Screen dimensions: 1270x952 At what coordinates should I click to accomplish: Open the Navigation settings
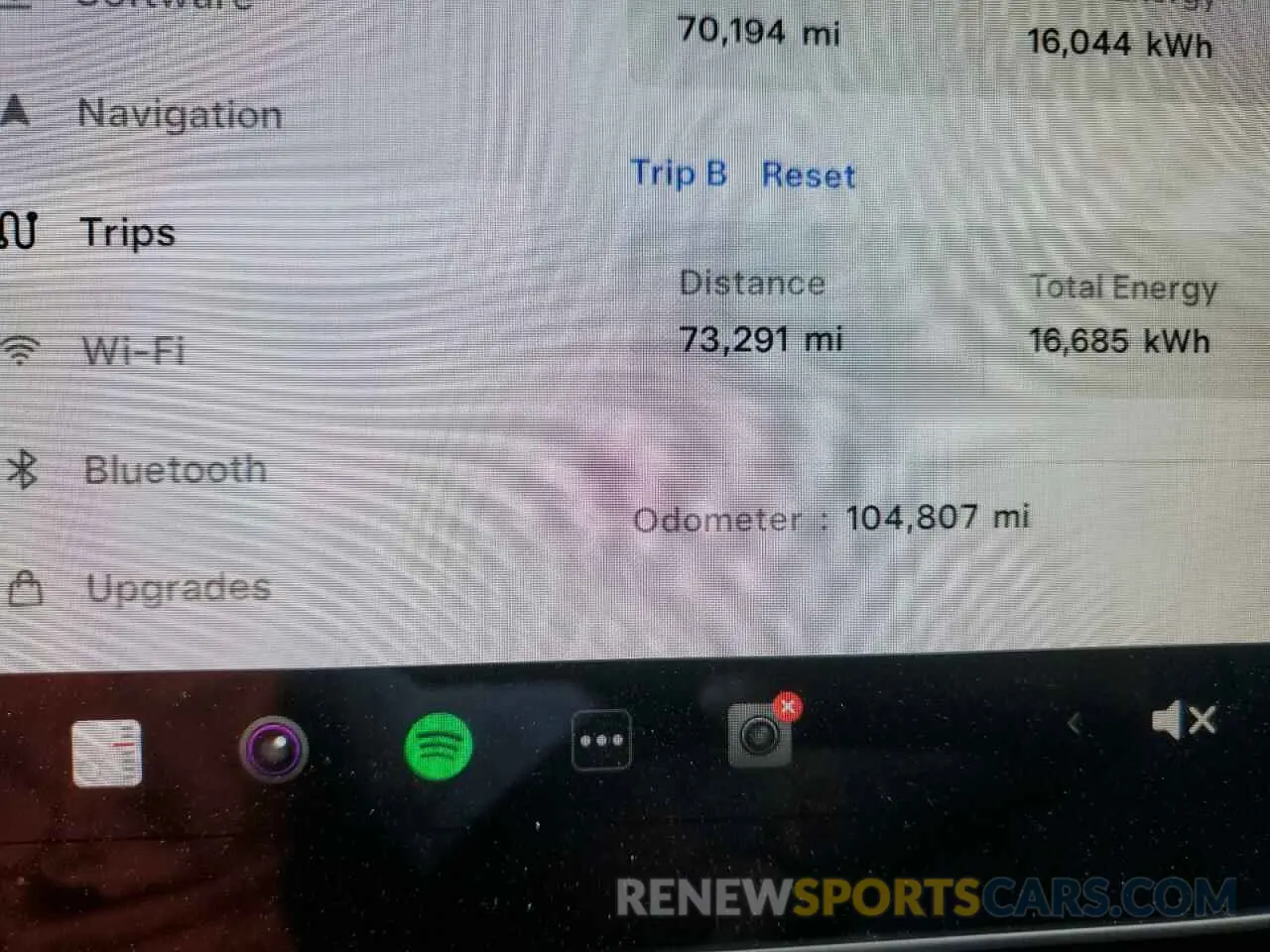click(179, 114)
